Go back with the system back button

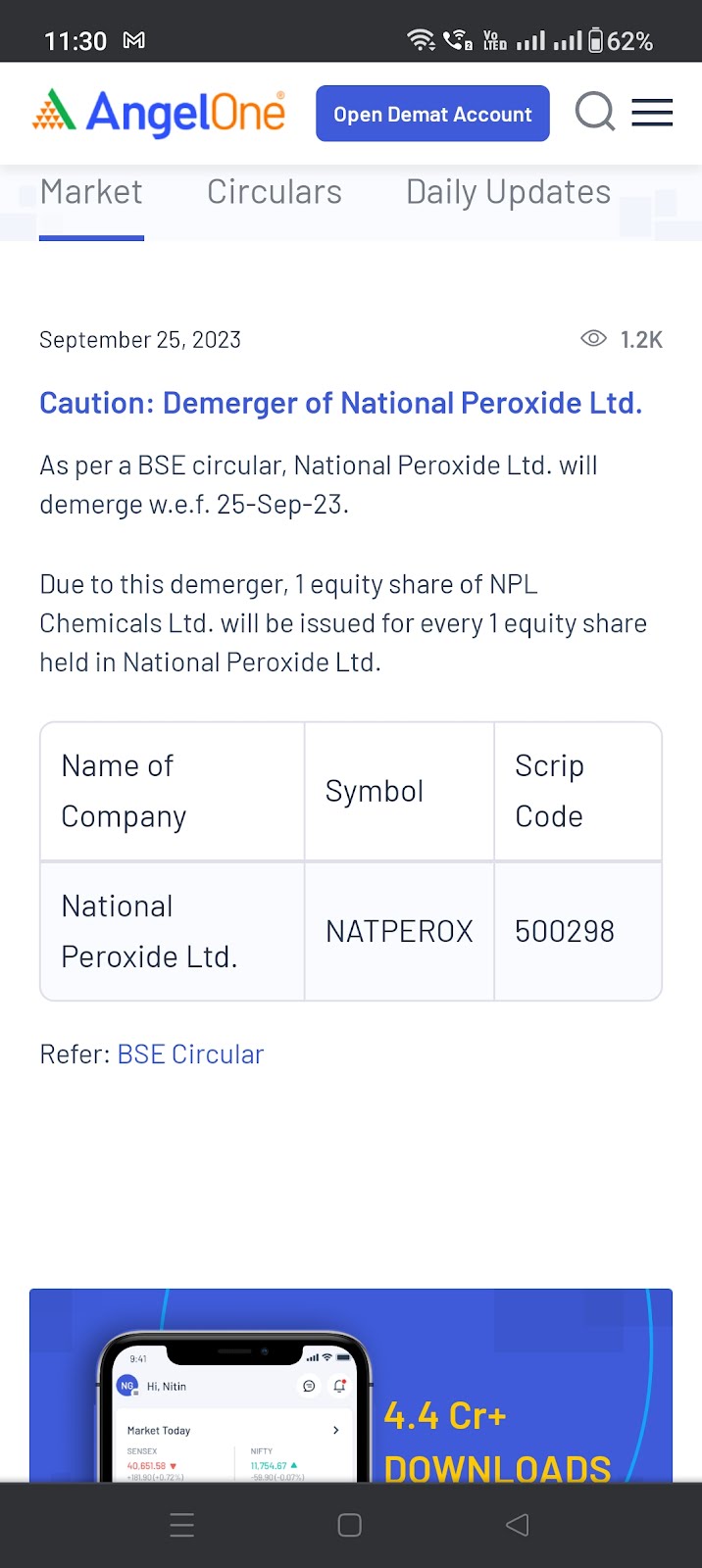[517, 1525]
